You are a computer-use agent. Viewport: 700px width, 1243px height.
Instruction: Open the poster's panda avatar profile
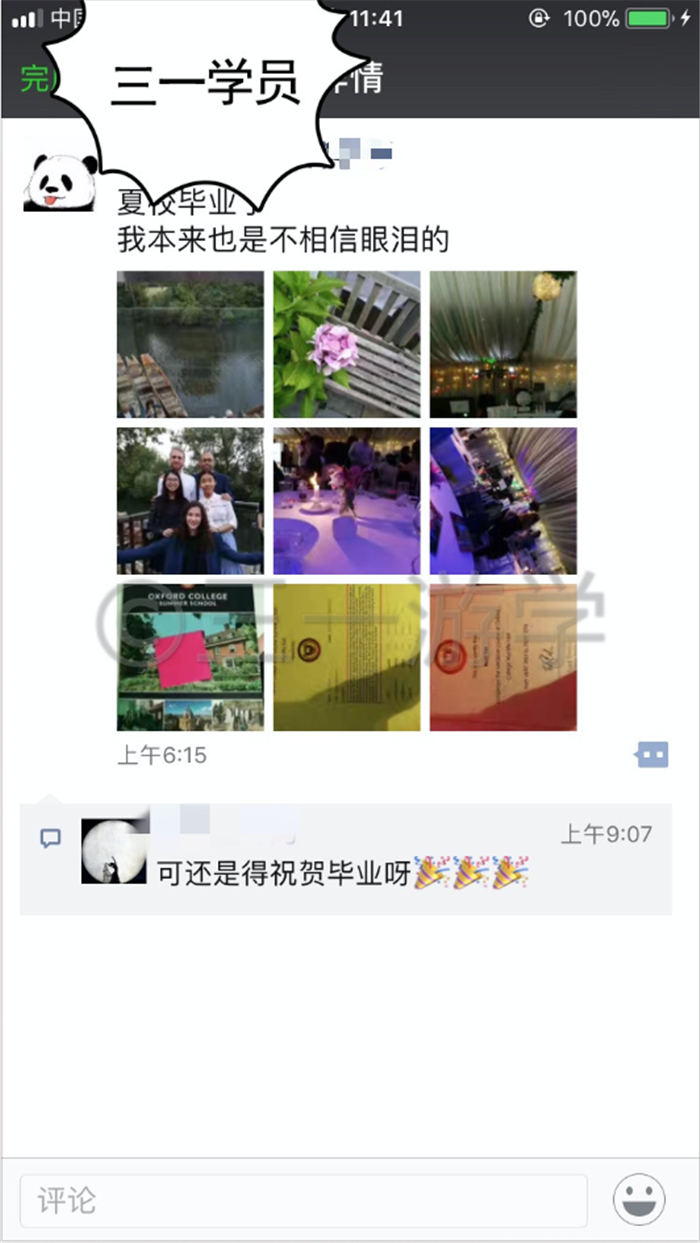click(x=61, y=182)
